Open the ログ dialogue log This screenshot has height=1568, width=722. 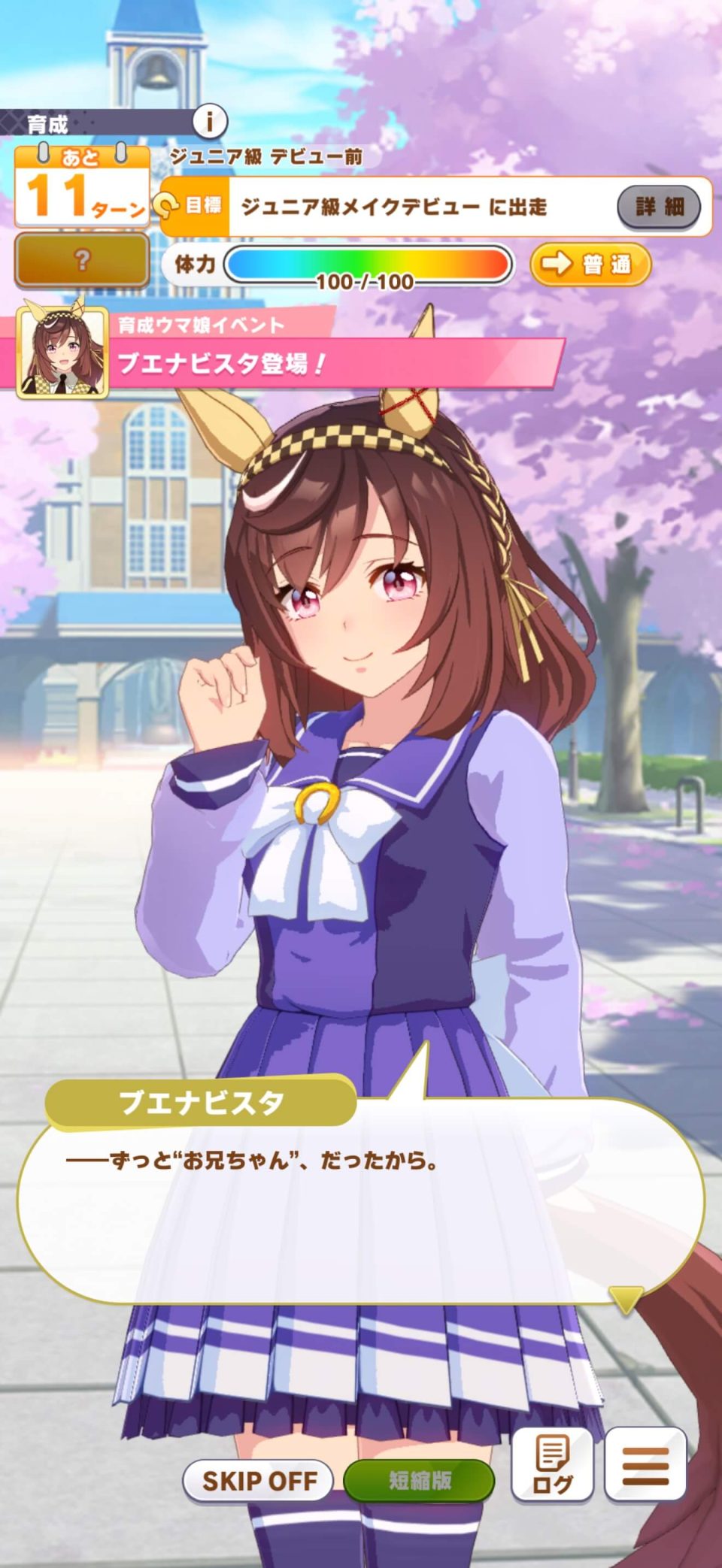pyautogui.click(x=552, y=1464)
